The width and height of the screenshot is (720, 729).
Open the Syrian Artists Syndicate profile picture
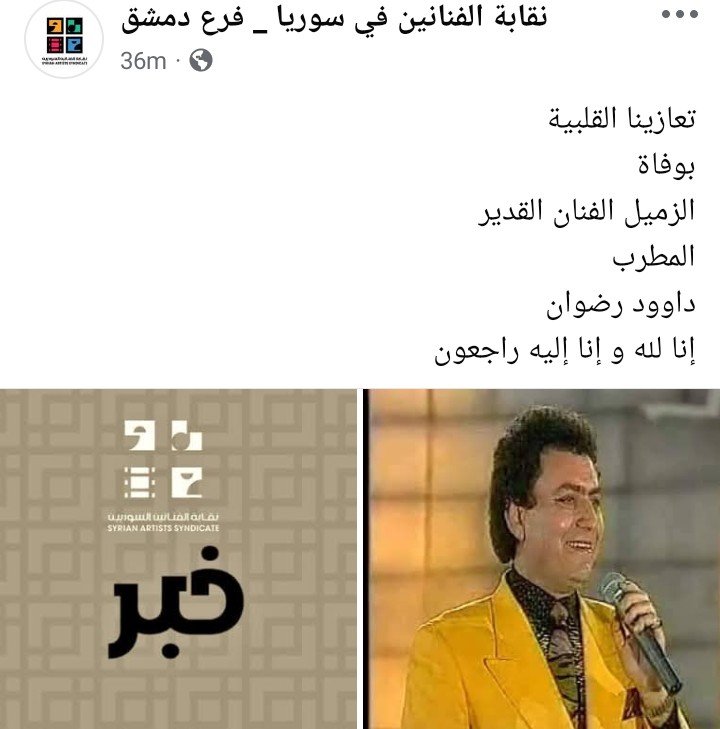(63, 41)
